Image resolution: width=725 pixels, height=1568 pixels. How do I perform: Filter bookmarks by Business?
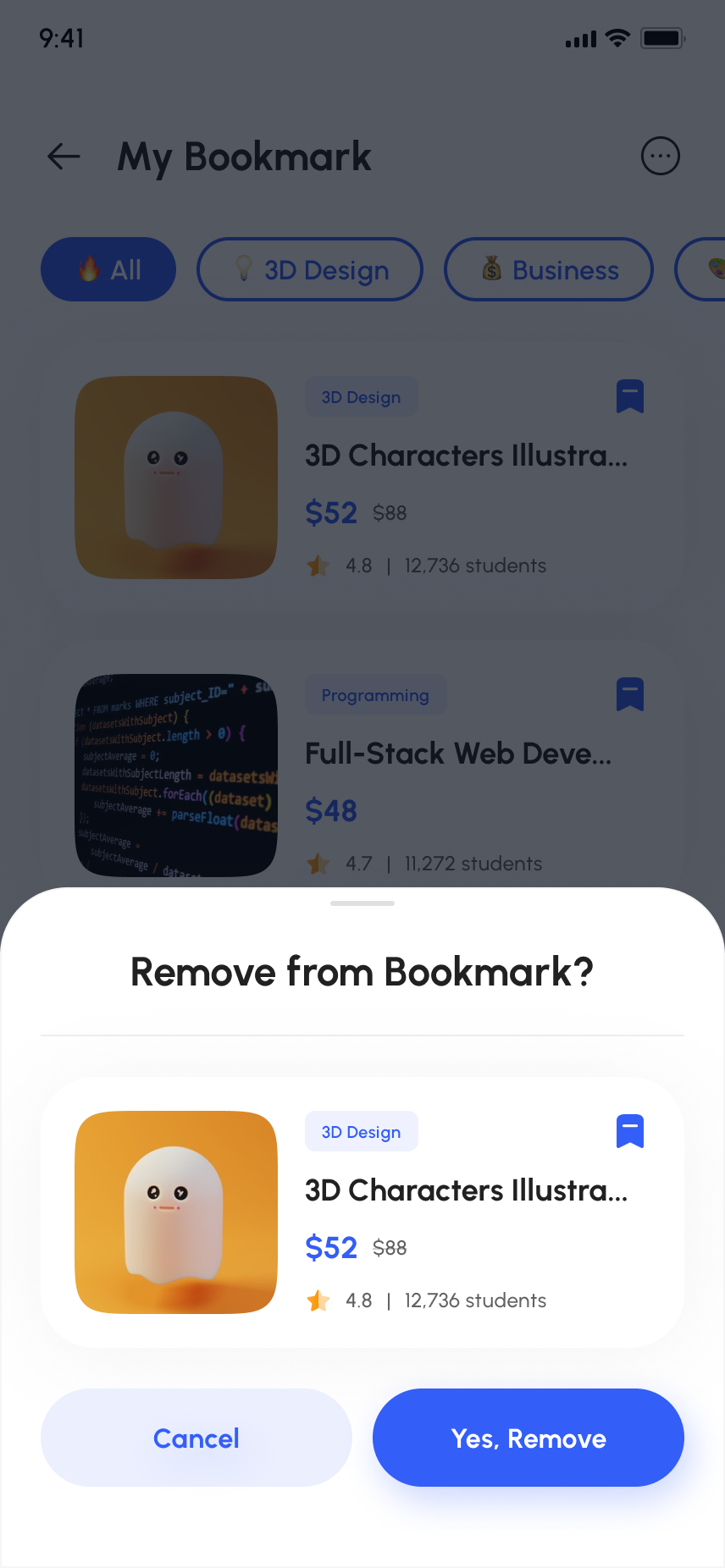[548, 269]
